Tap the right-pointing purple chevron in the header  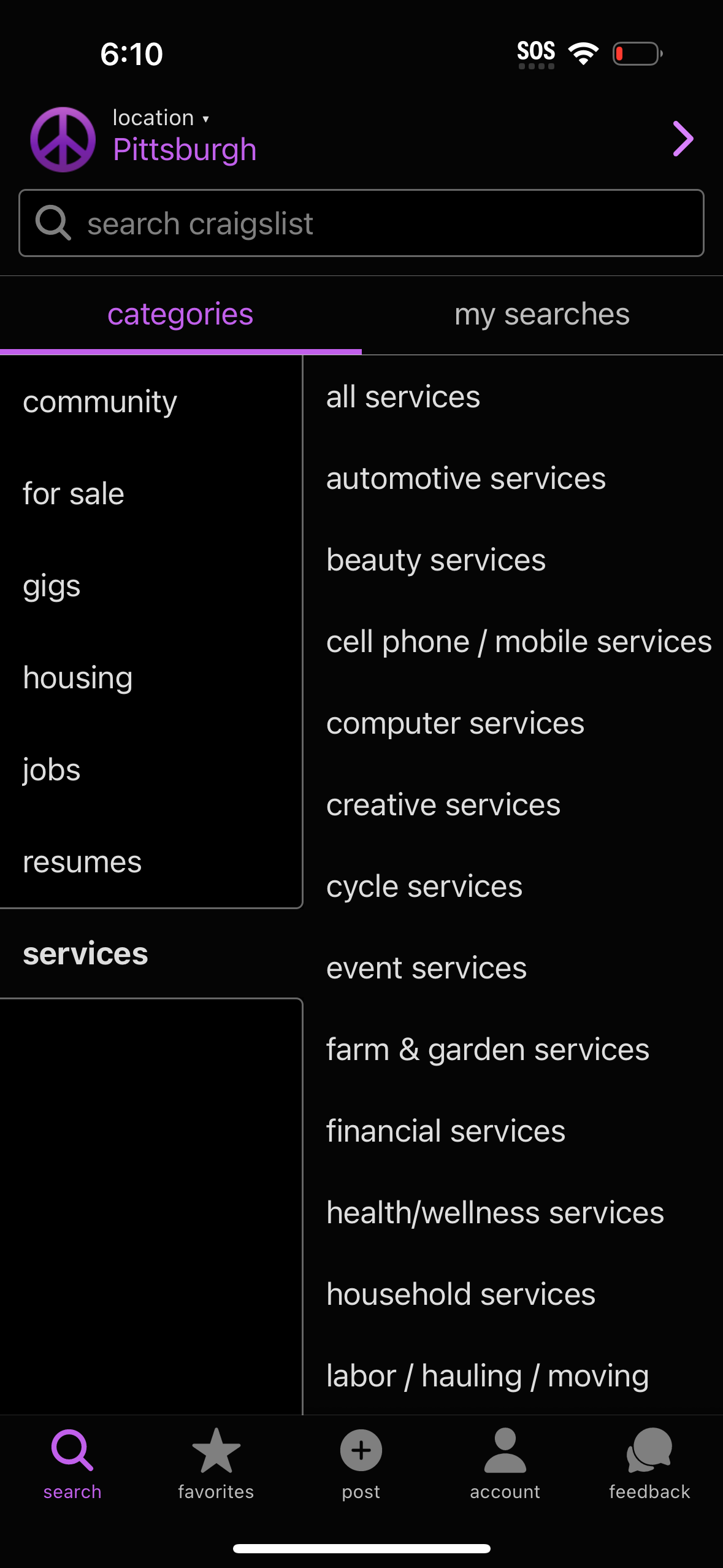[x=683, y=139]
